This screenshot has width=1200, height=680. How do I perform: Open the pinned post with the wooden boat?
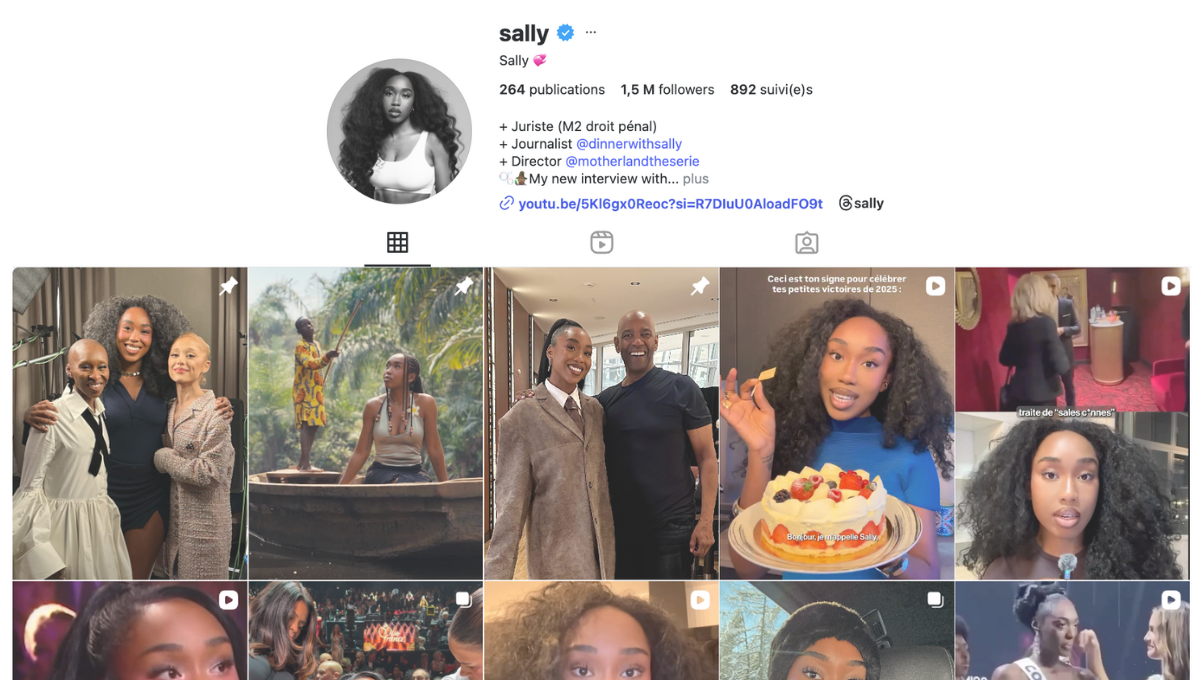[x=365, y=423]
